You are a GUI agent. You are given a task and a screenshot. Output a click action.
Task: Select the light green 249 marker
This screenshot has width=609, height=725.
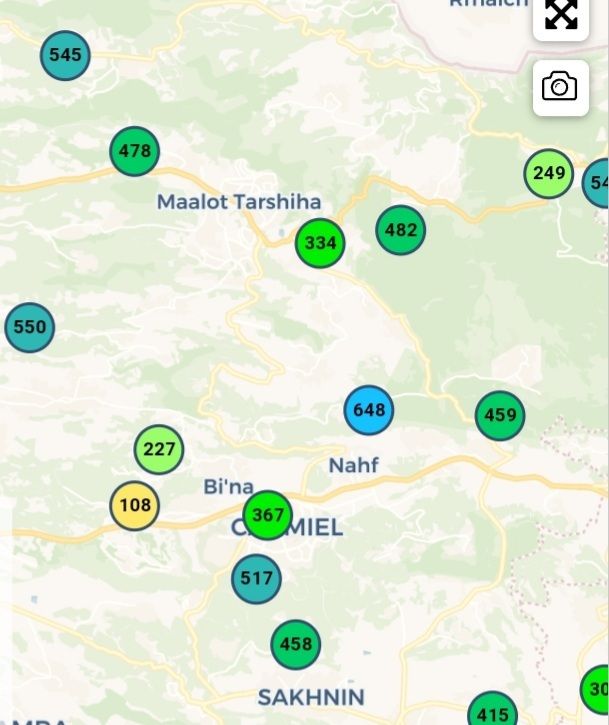click(x=549, y=174)
